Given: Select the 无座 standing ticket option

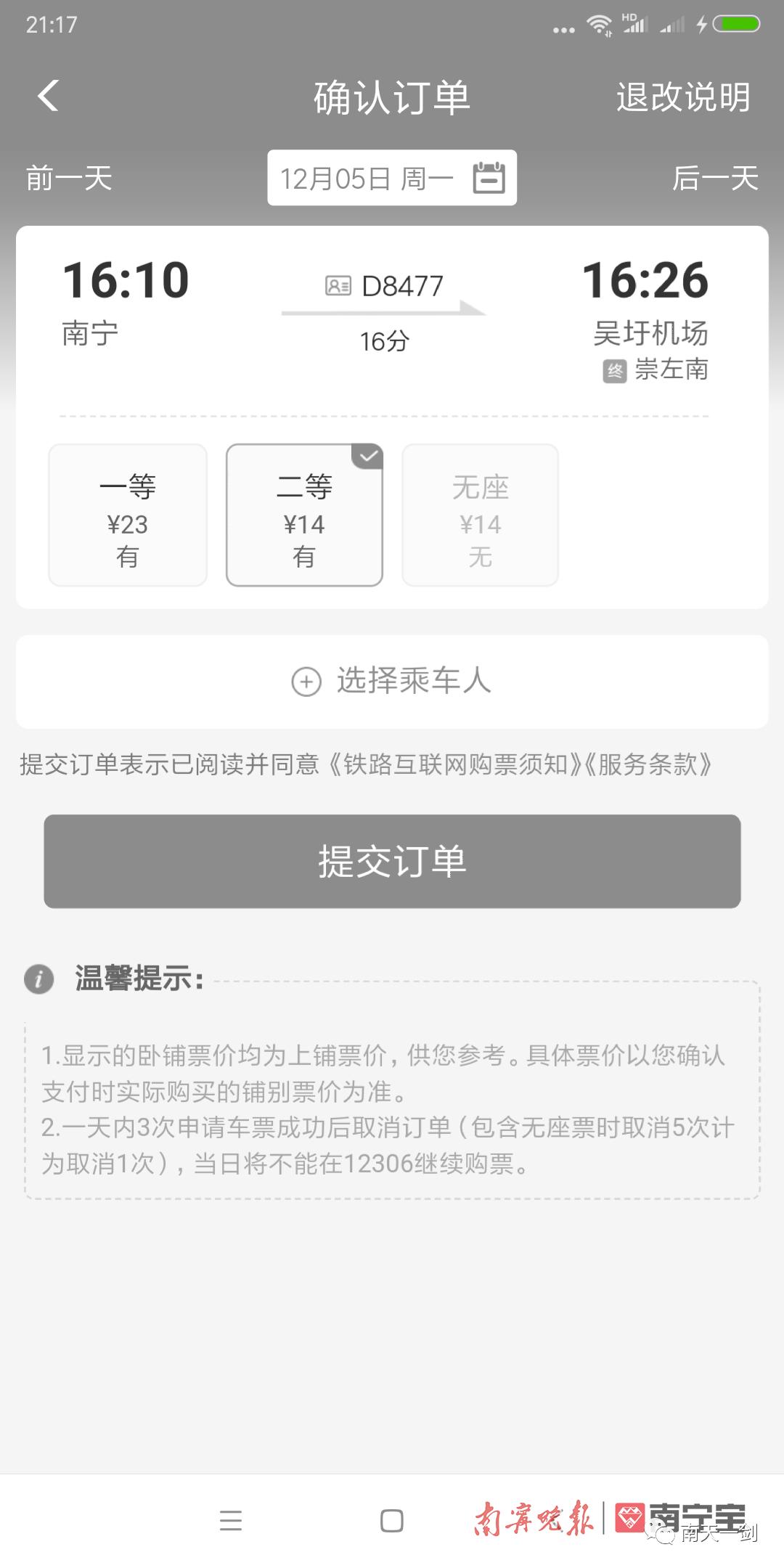Looking at the screenshot, I should tap(480, 514).
